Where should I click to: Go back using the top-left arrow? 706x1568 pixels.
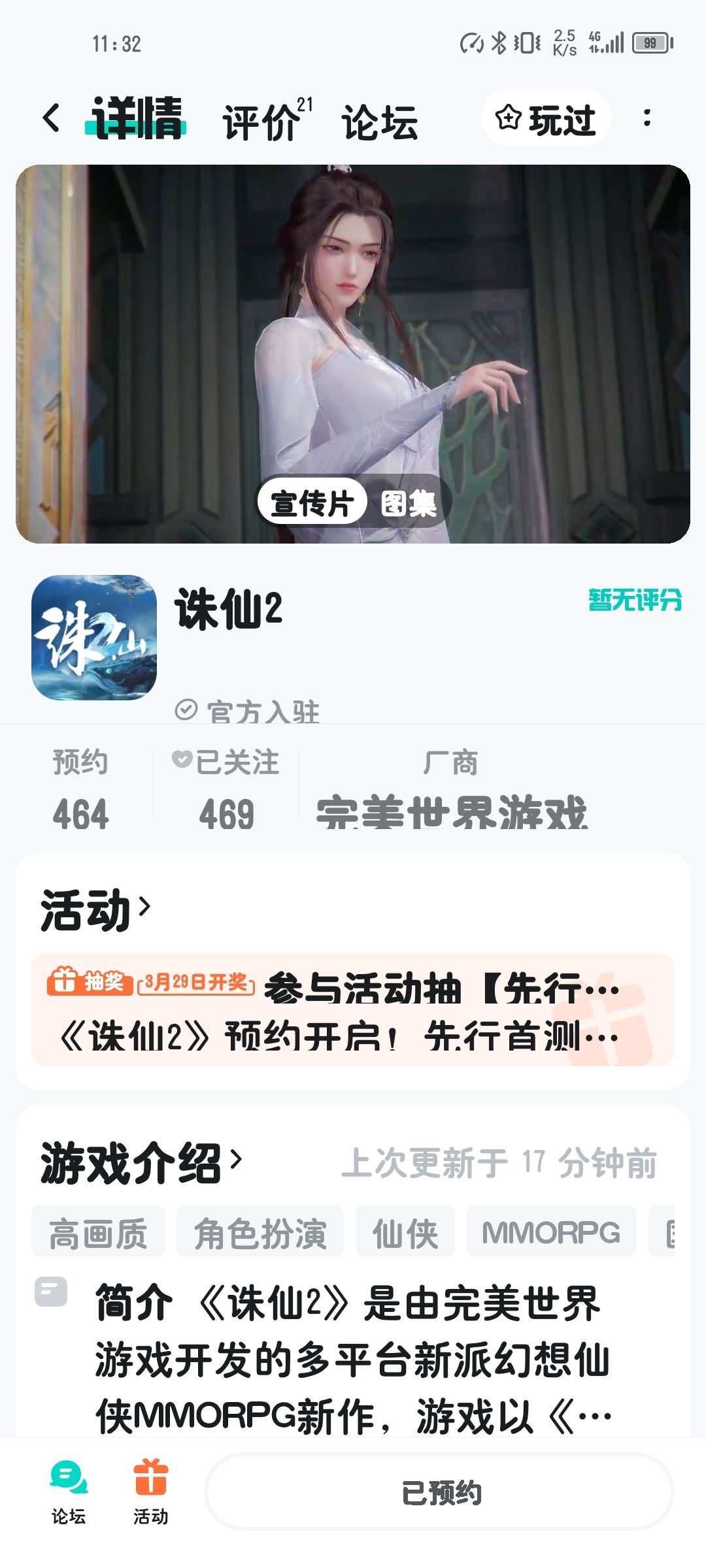pyautogui.click(x=51, y=118)
